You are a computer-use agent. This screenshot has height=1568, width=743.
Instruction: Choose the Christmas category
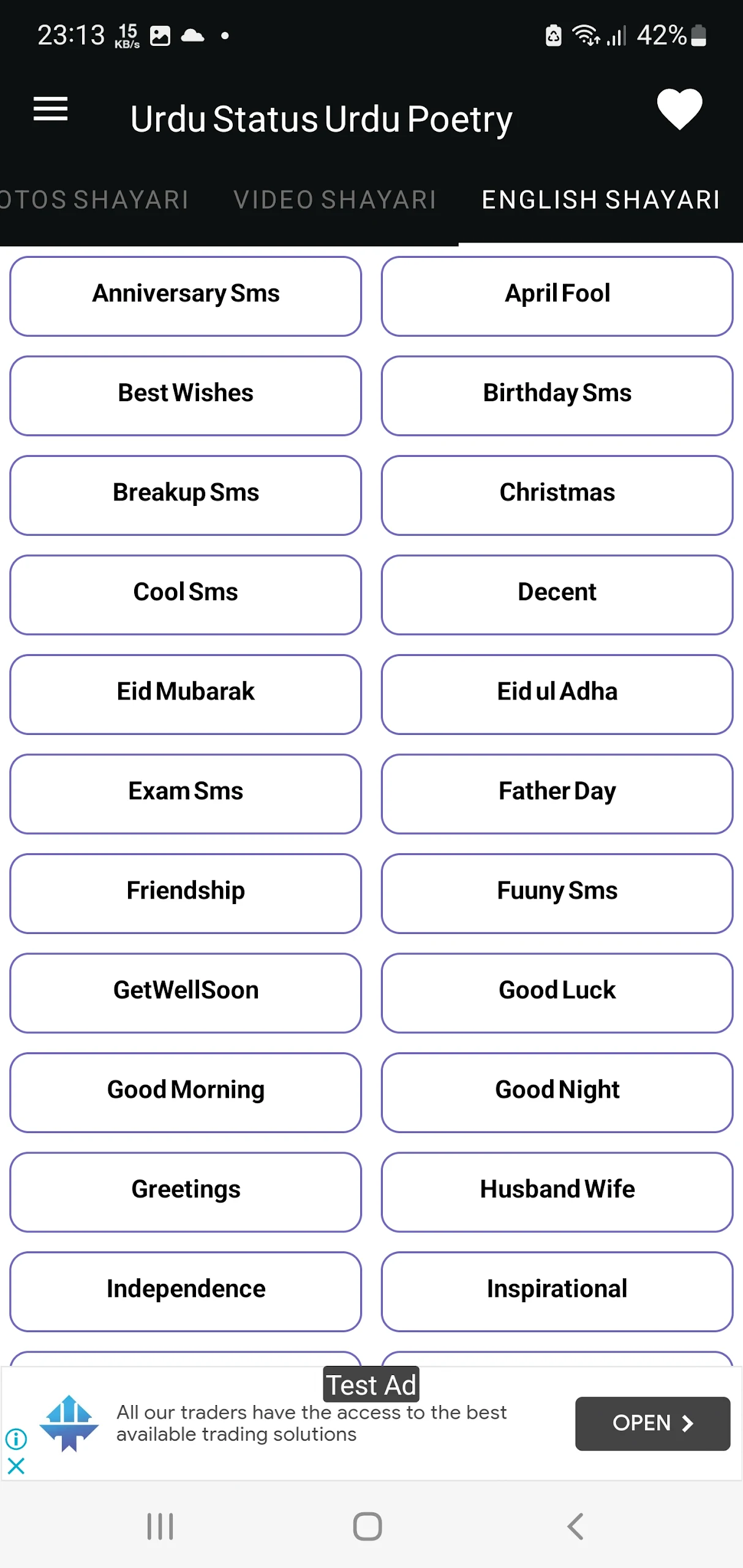pos(557,496)
